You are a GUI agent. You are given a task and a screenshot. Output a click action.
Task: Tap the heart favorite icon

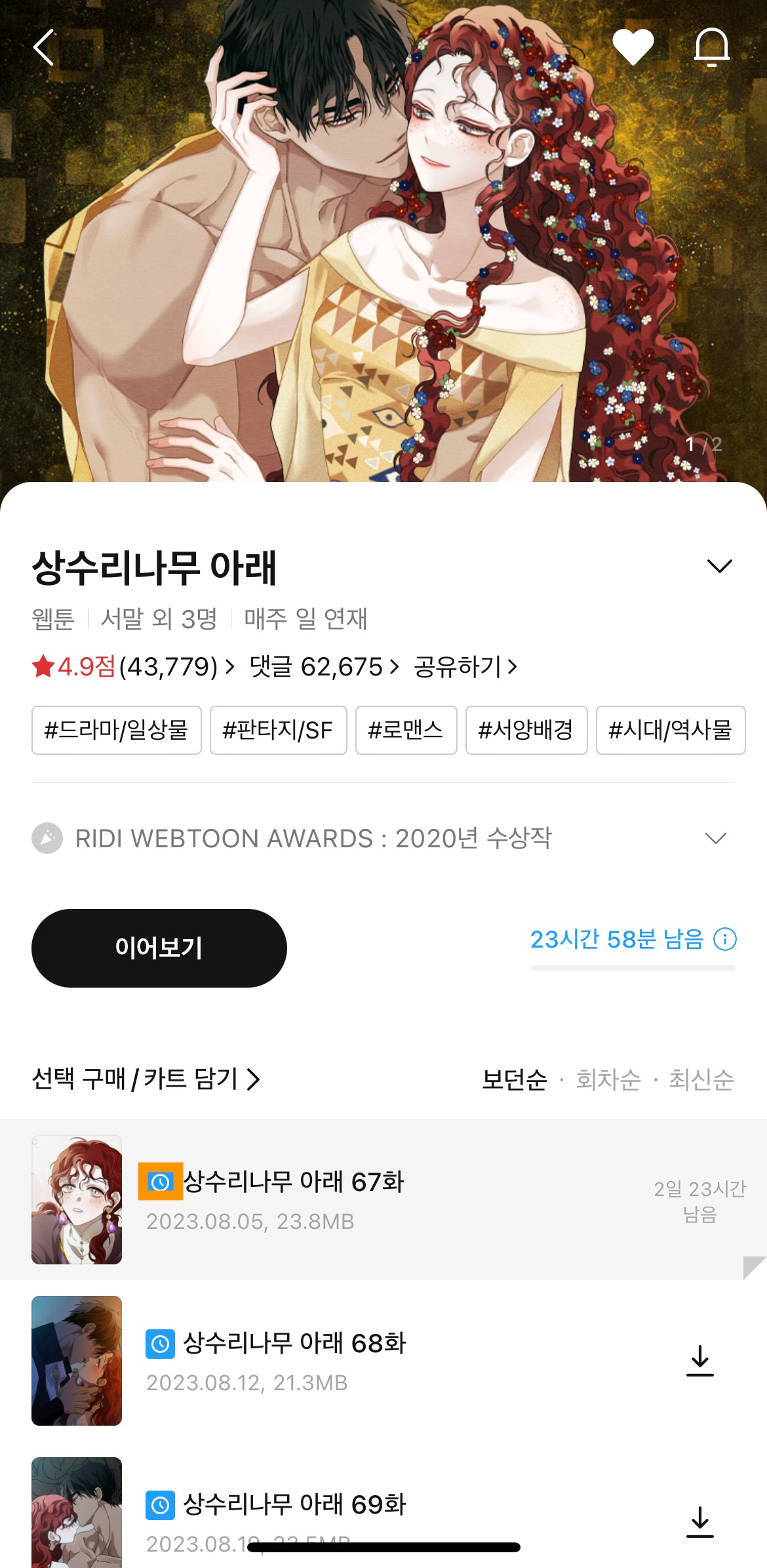coord(633,47)
